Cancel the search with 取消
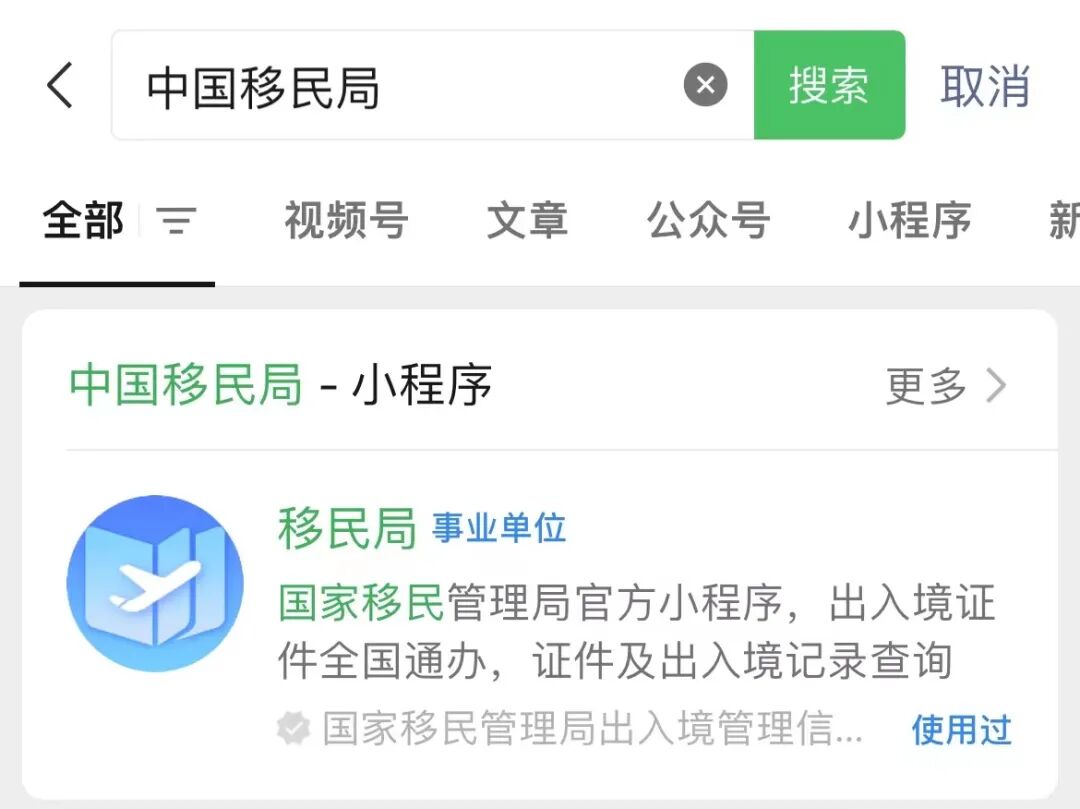The width and height of the screenshot is (1080, 809). click(x=985, y=86)
